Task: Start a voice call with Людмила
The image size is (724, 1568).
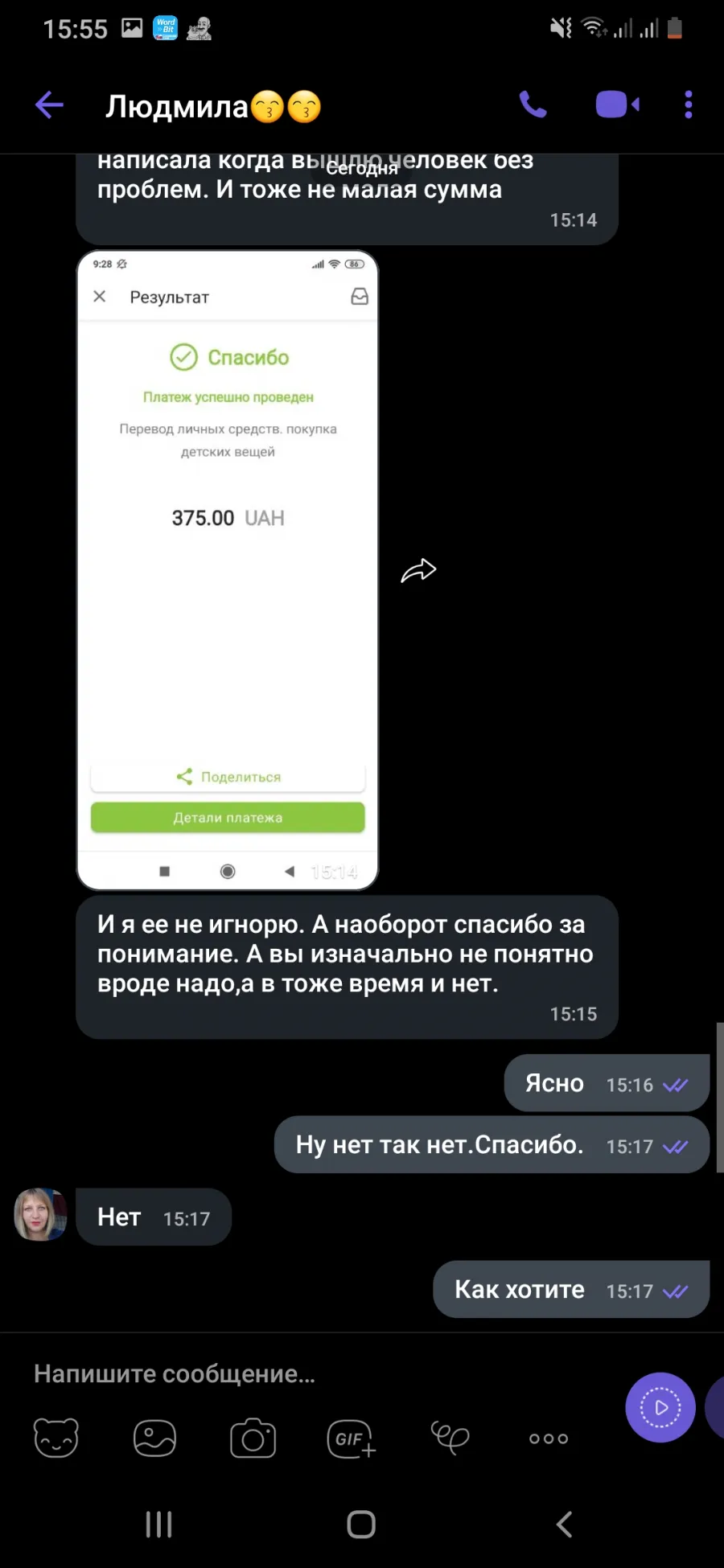Action: pyautogui.click(x=533, y=105)
